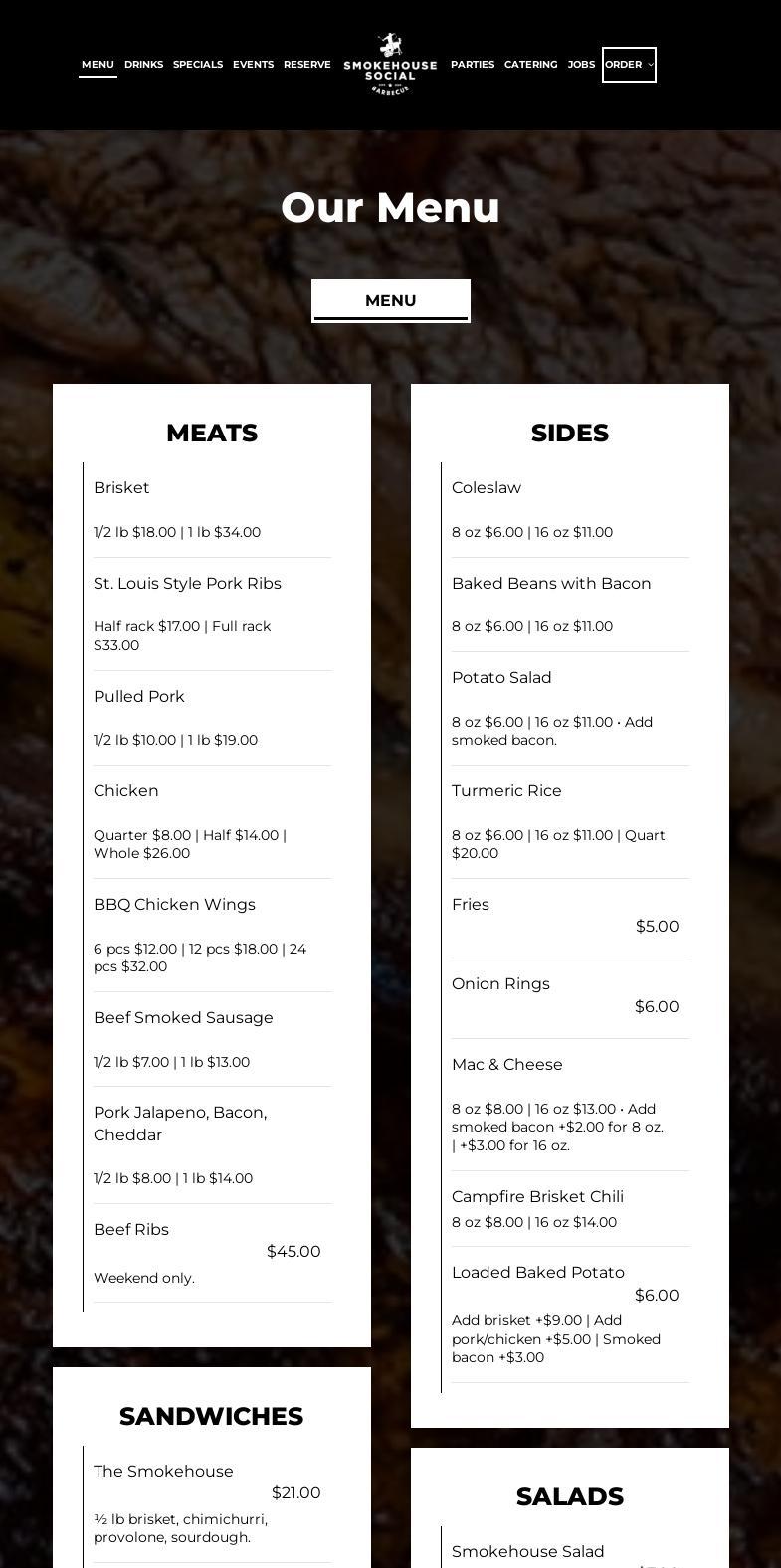
Task: Select the JOBS nav item
Action: pyautogui.click(x=581, y=64)
